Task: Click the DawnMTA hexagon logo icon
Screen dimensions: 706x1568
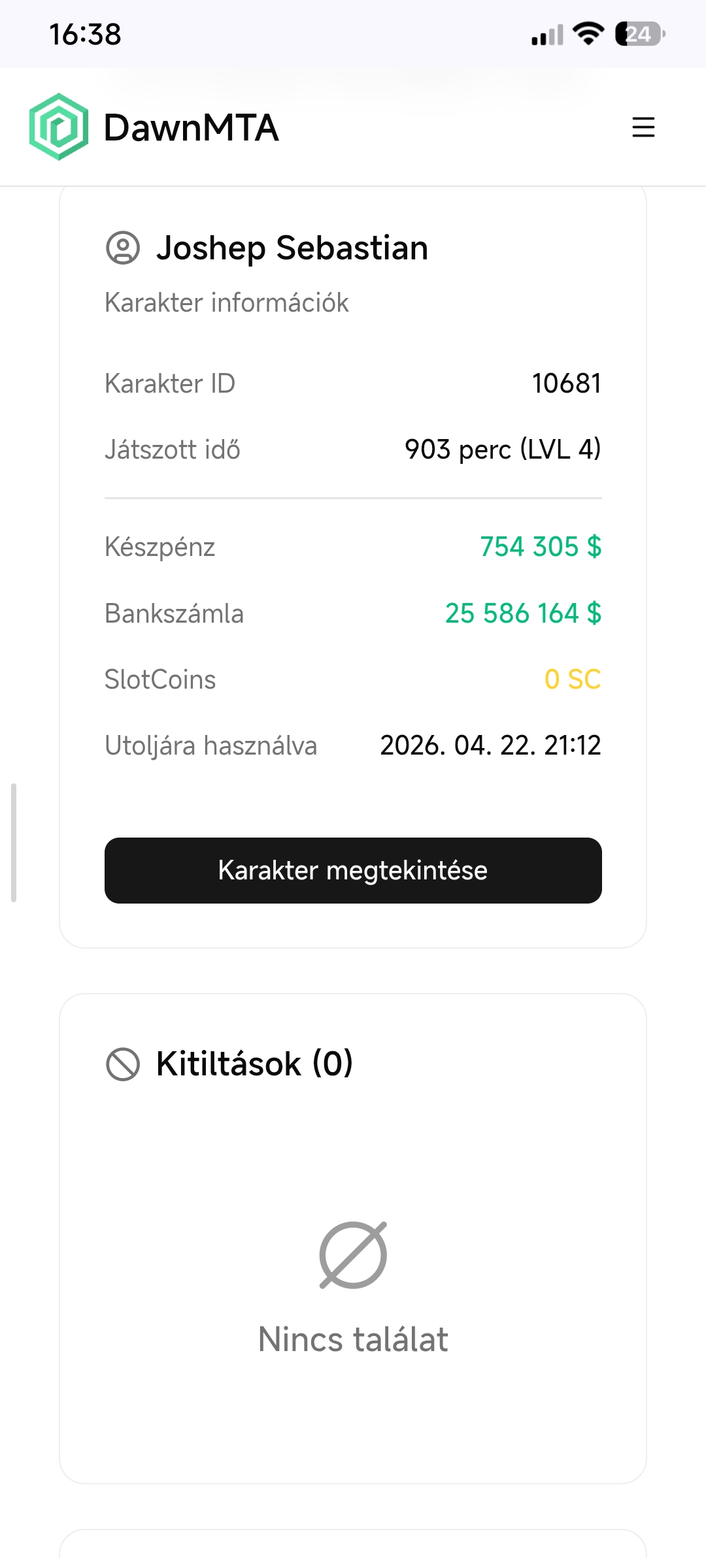Action: 59,126
